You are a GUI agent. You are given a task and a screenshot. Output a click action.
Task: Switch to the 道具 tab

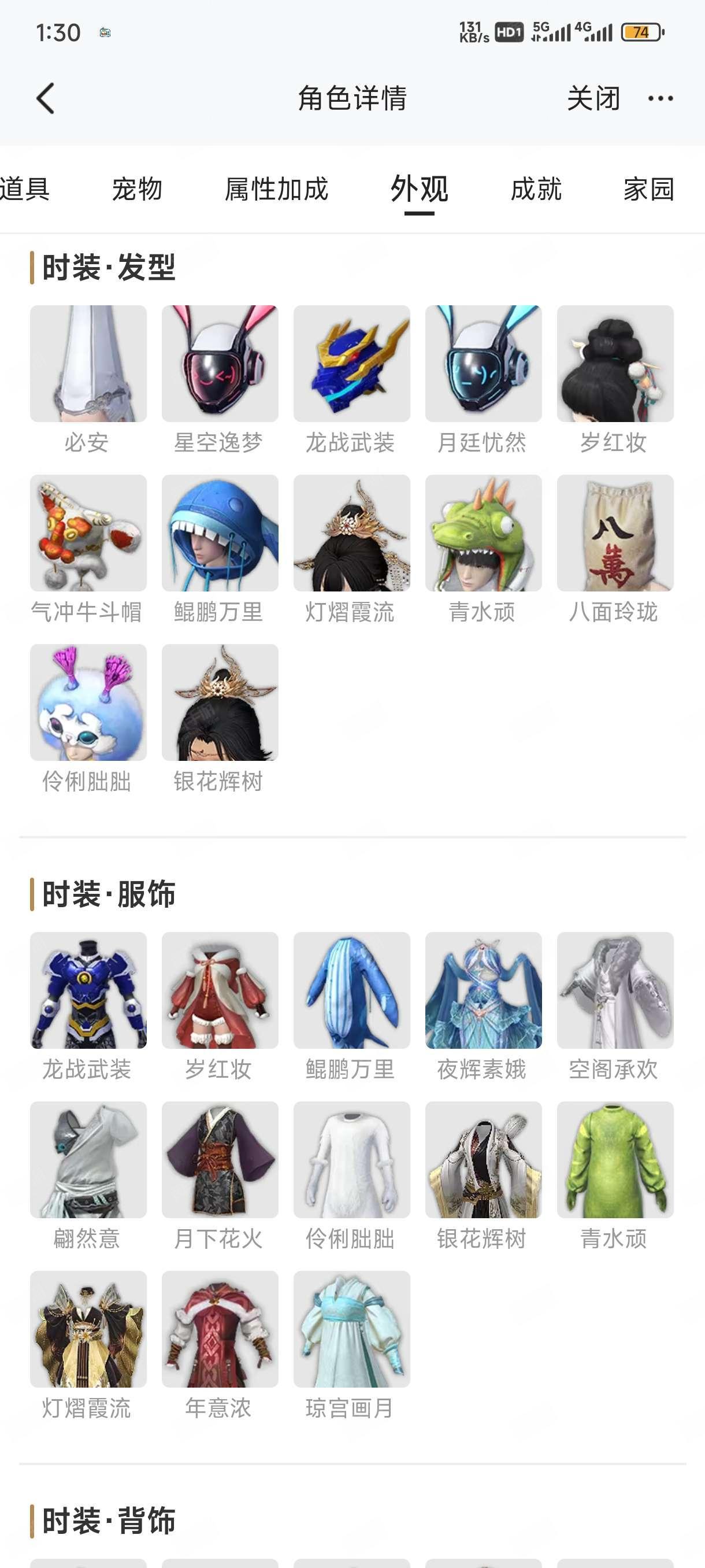[x=24, y=189]
